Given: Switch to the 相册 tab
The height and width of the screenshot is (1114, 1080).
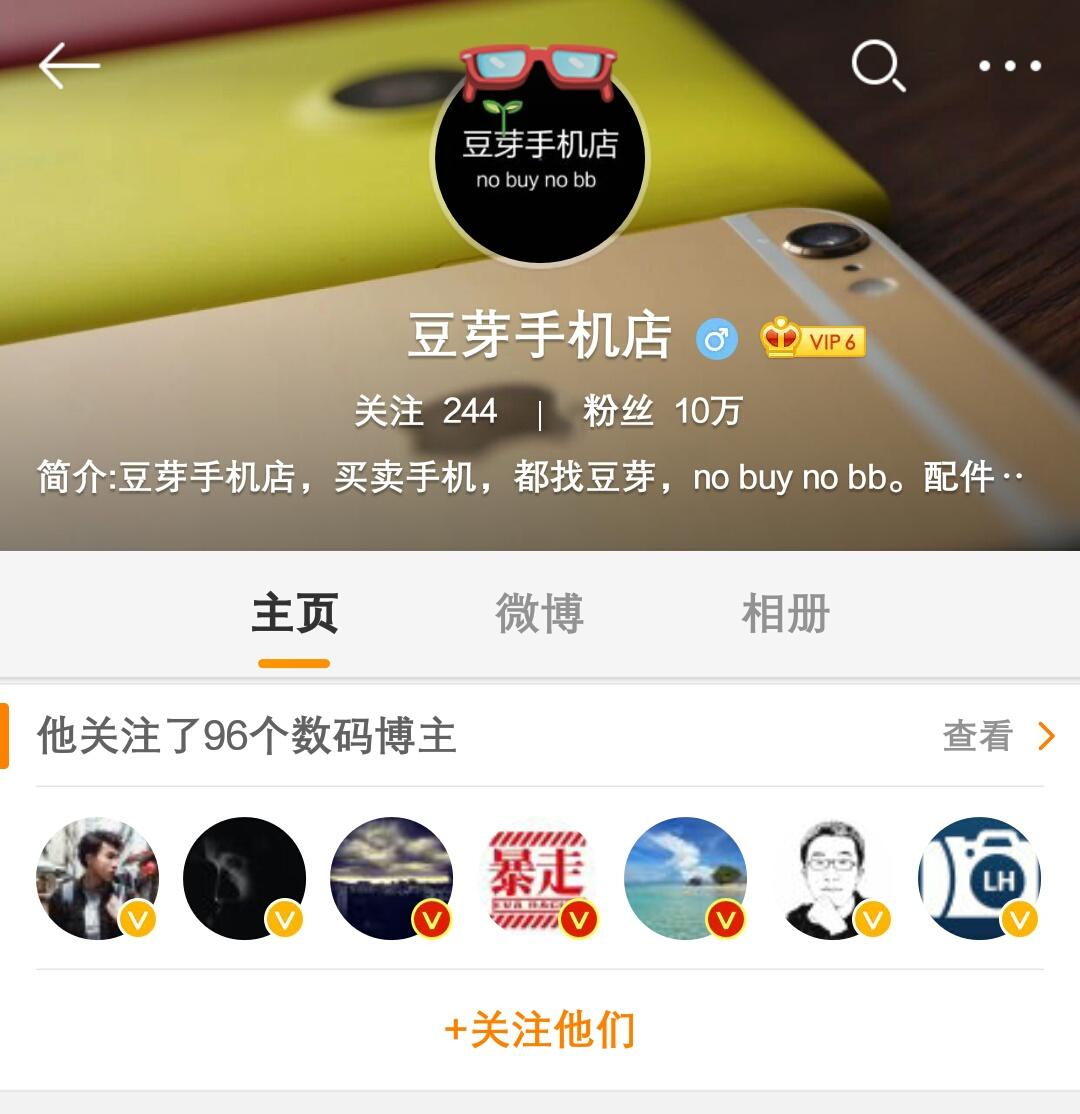Looking at the screenshot, I should pyautogui.click(x=784, y=616).
